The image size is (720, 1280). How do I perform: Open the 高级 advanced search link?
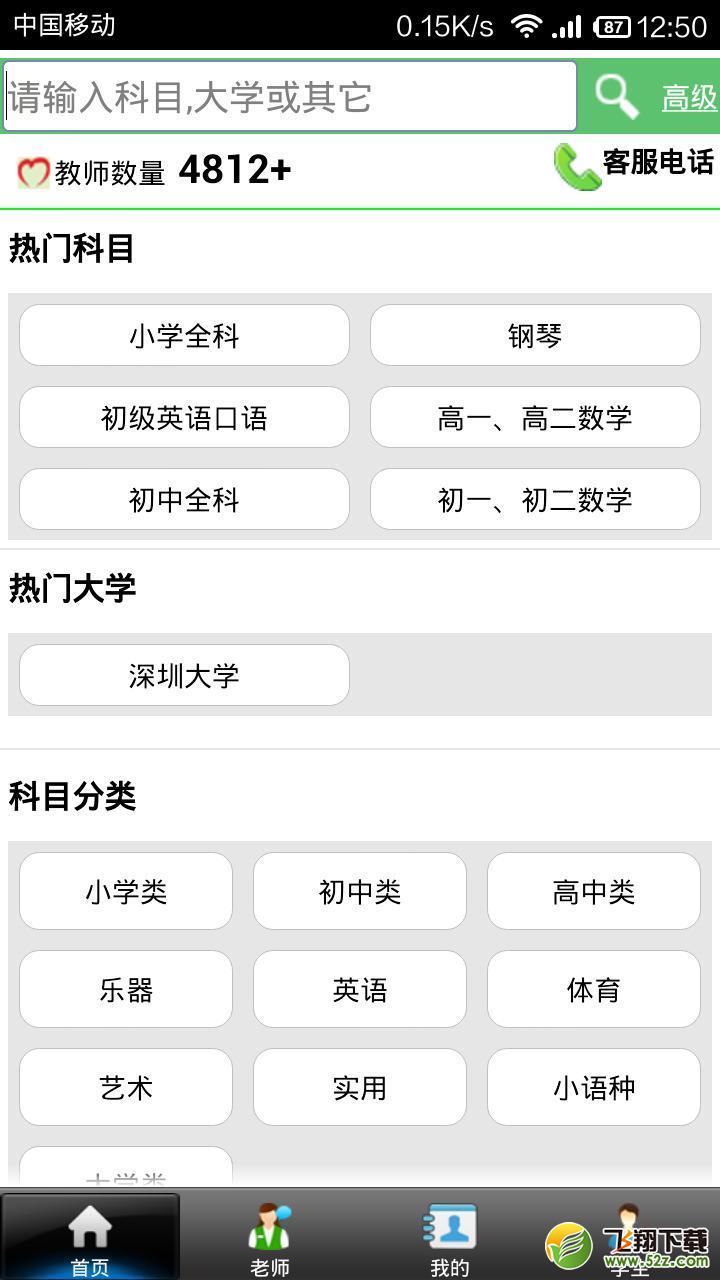(689, 97)
